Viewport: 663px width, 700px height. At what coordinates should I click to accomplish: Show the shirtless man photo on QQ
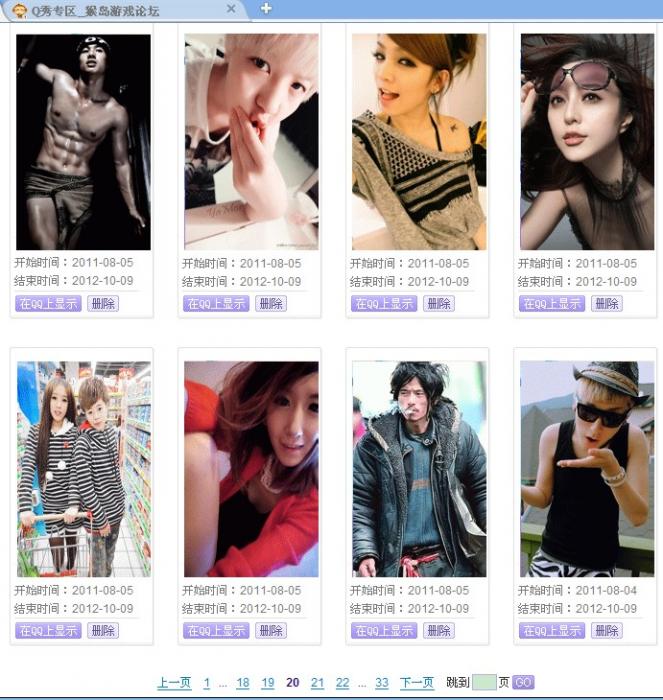(x=48, y=304)
